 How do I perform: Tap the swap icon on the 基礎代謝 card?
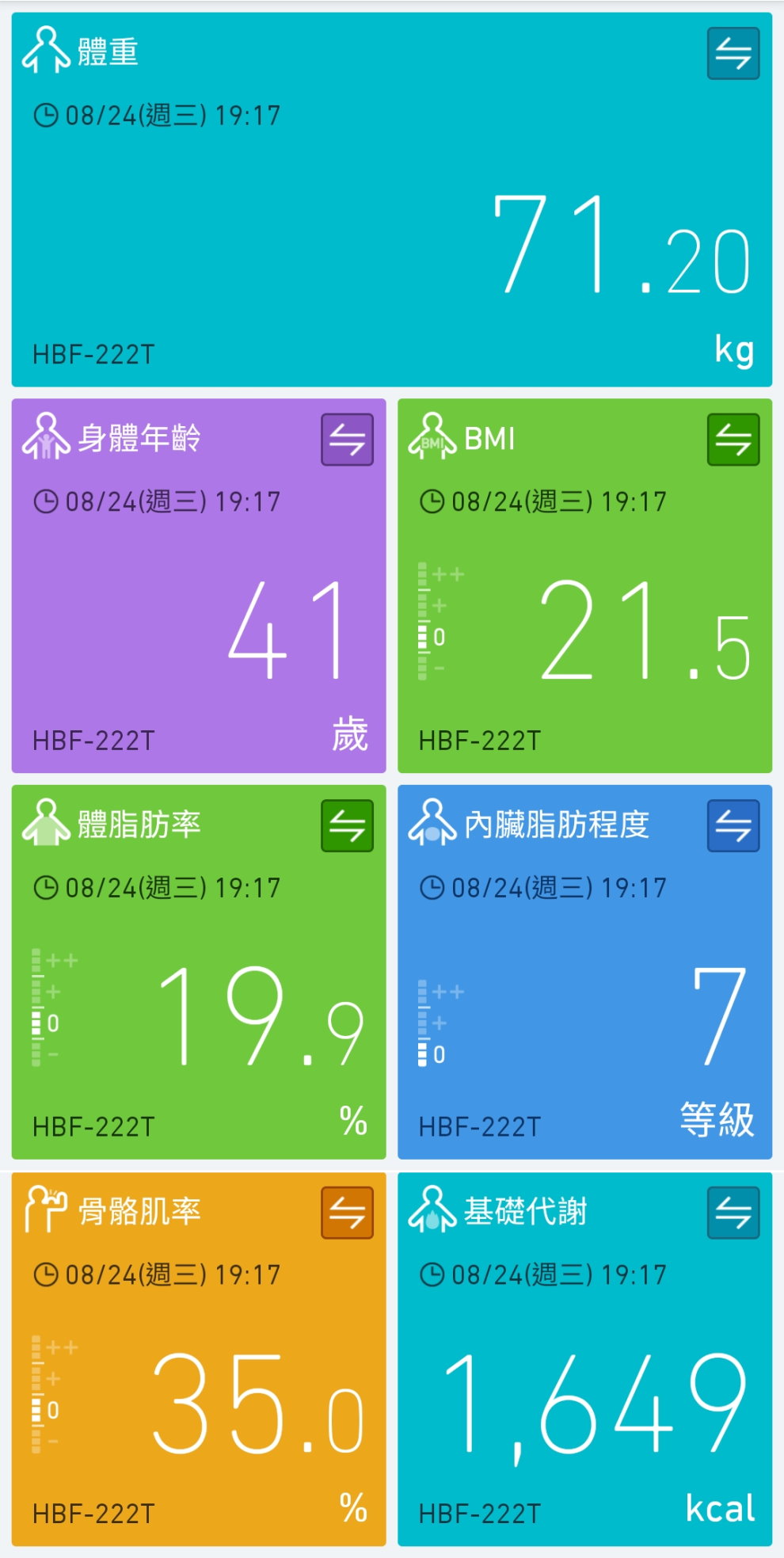(733, 1213)
